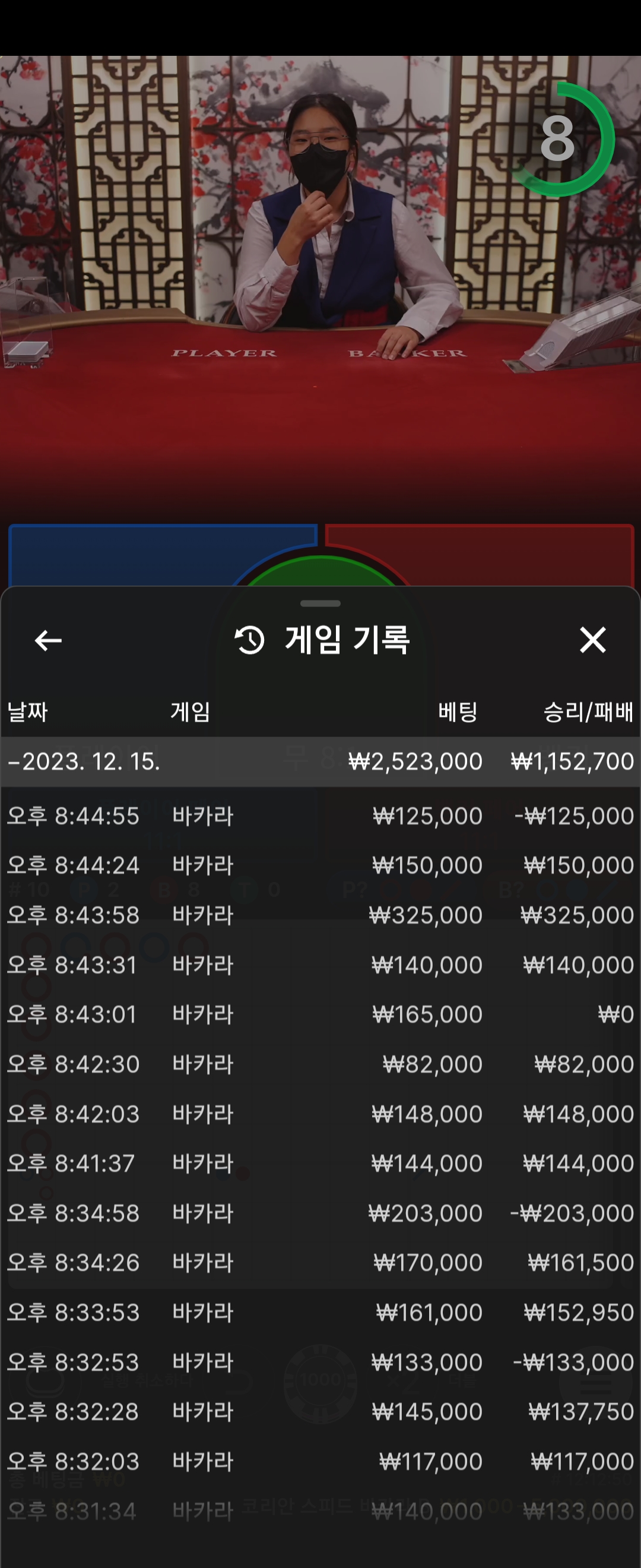Collapse the 2023. 12. 15. date group

coord(320,761)
